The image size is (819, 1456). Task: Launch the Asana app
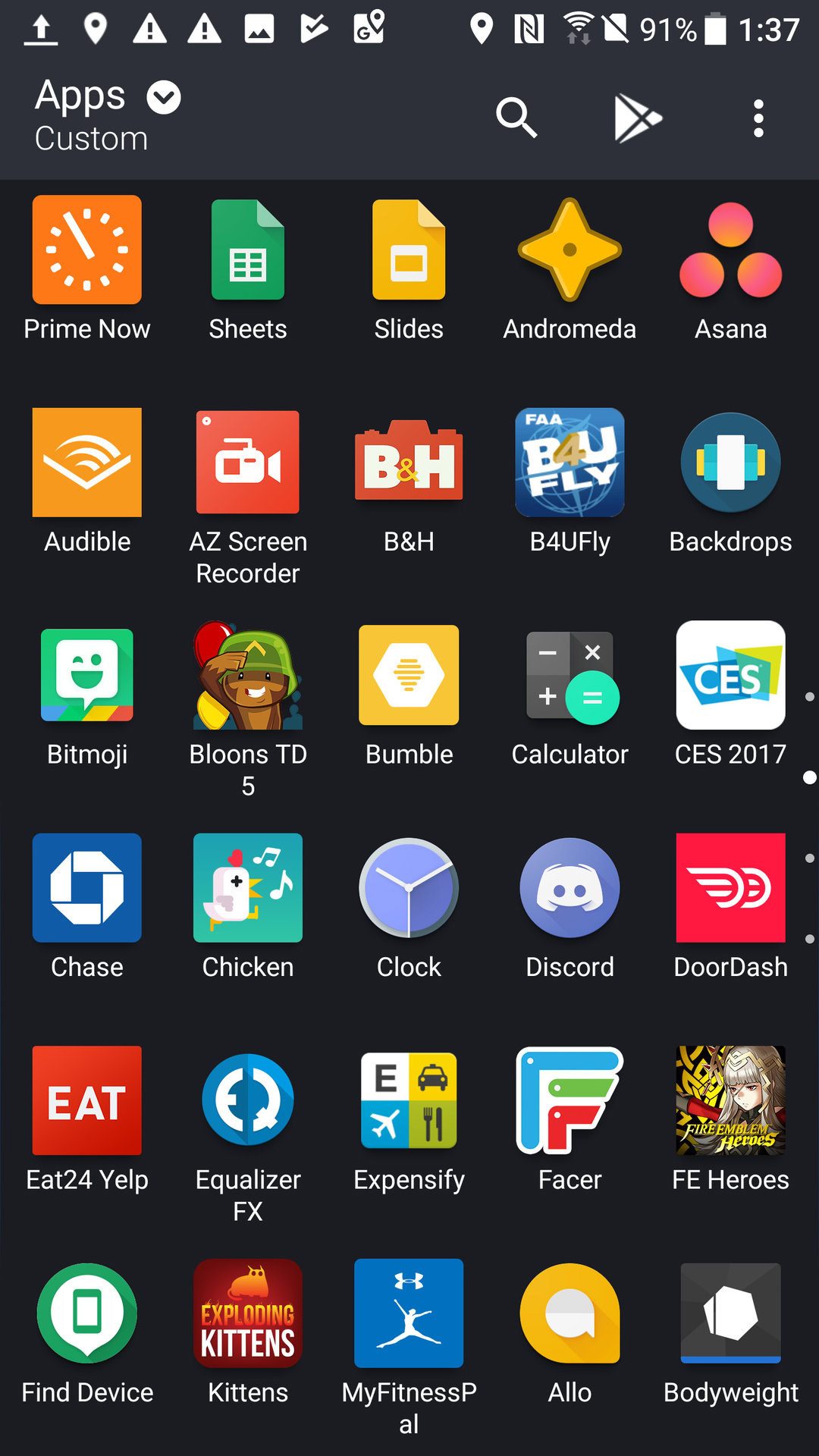(730, 250)
